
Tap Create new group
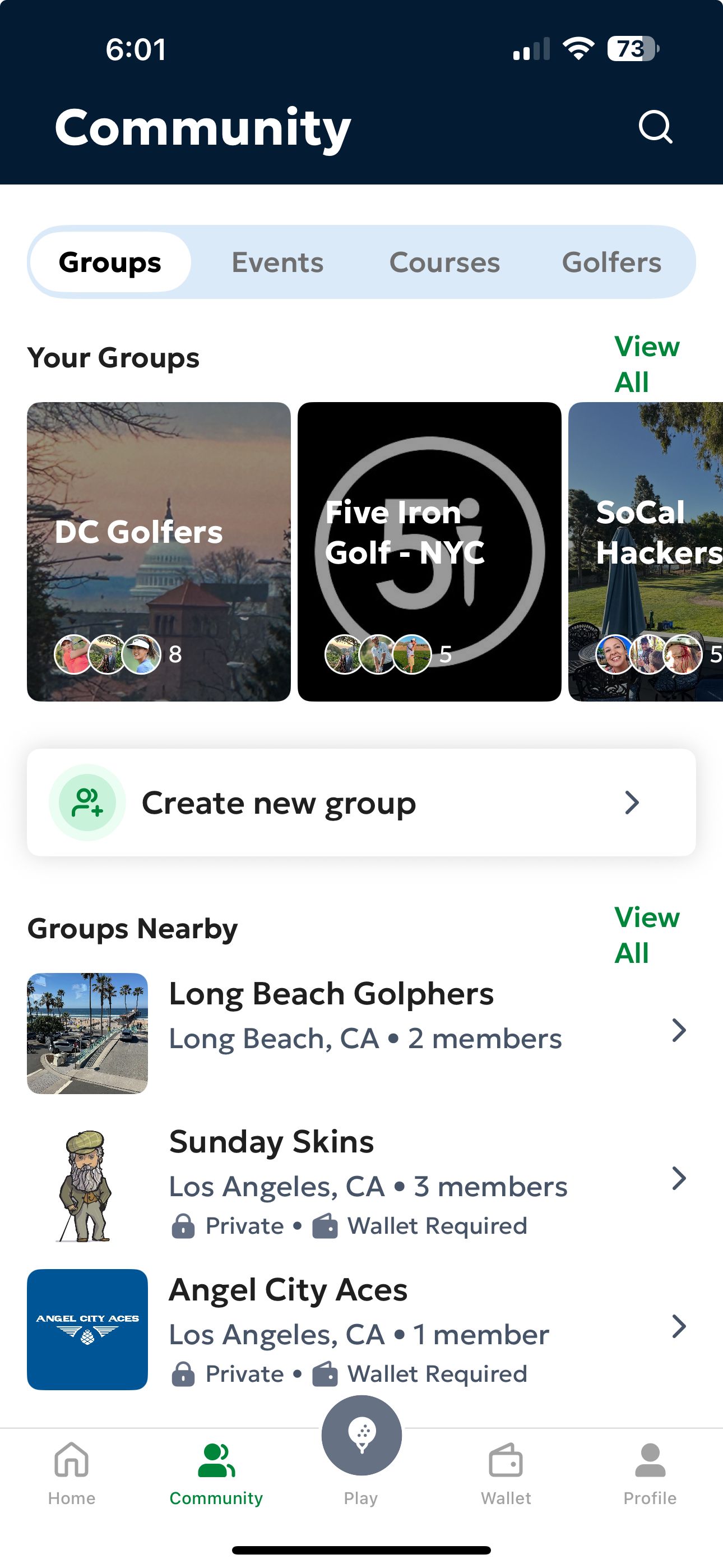pyautogui.click(x=361, y=803)
